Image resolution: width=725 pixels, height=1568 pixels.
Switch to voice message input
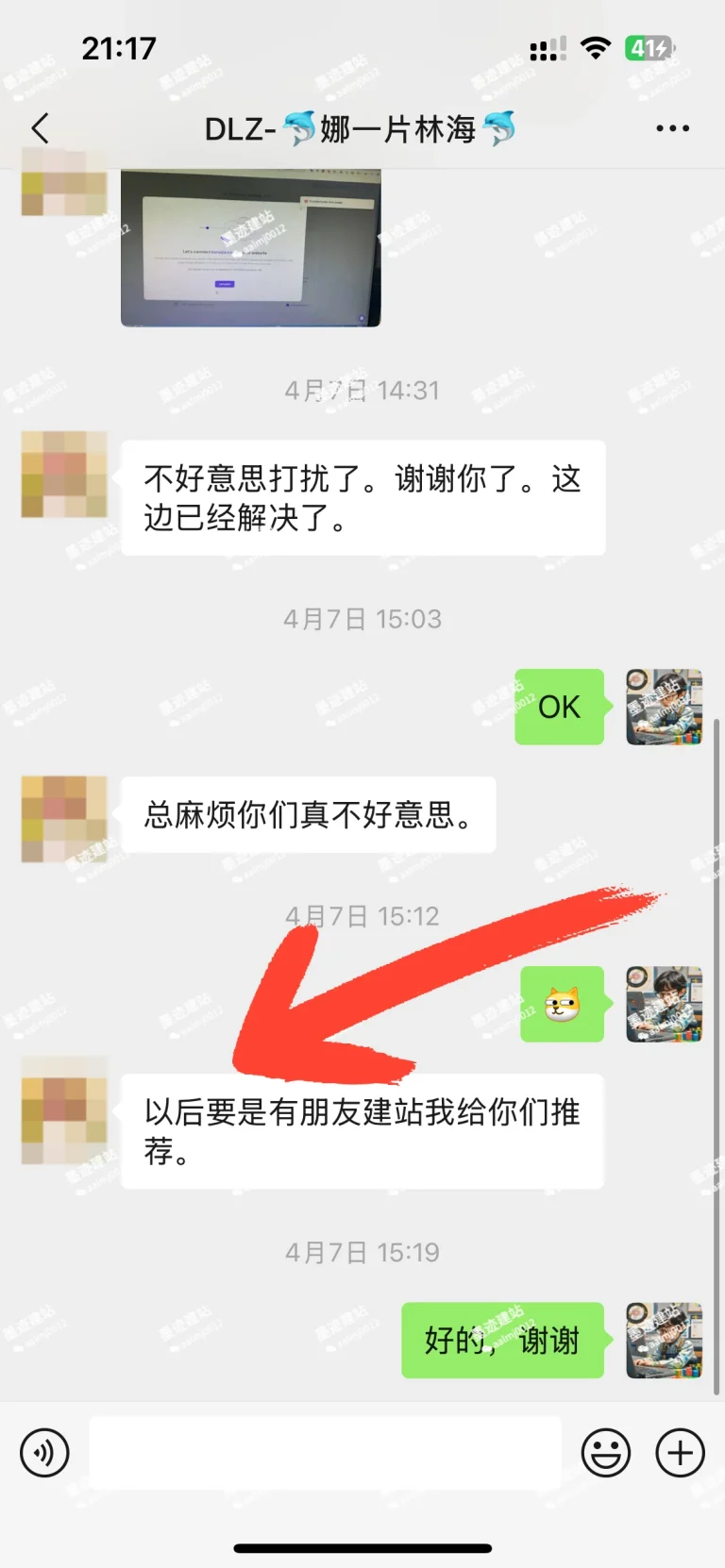44,1453
